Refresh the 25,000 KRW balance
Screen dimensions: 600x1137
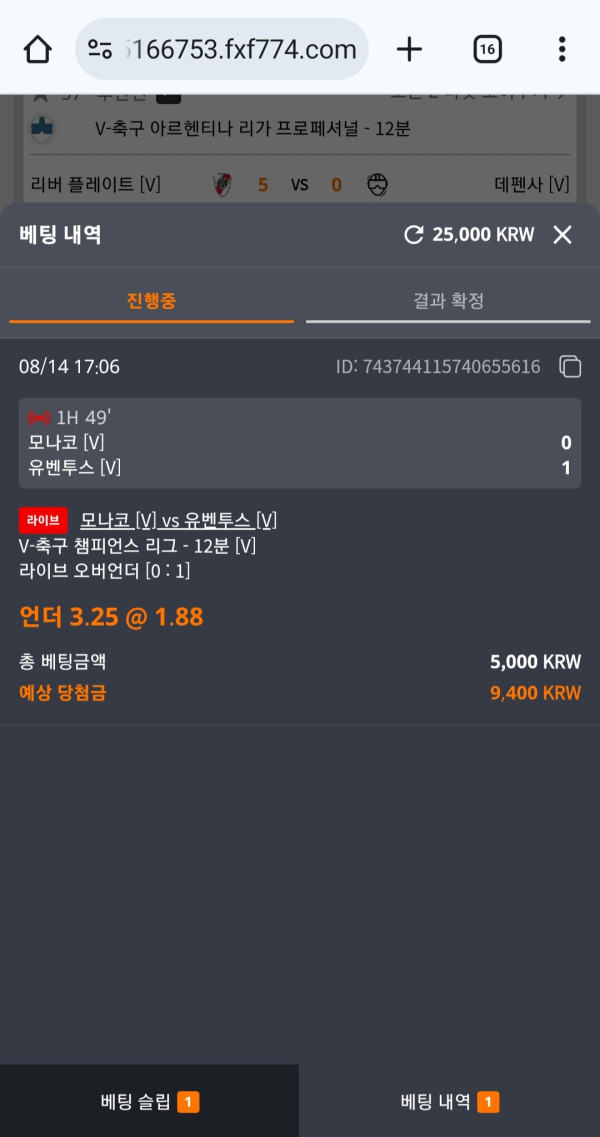point(413,235)
